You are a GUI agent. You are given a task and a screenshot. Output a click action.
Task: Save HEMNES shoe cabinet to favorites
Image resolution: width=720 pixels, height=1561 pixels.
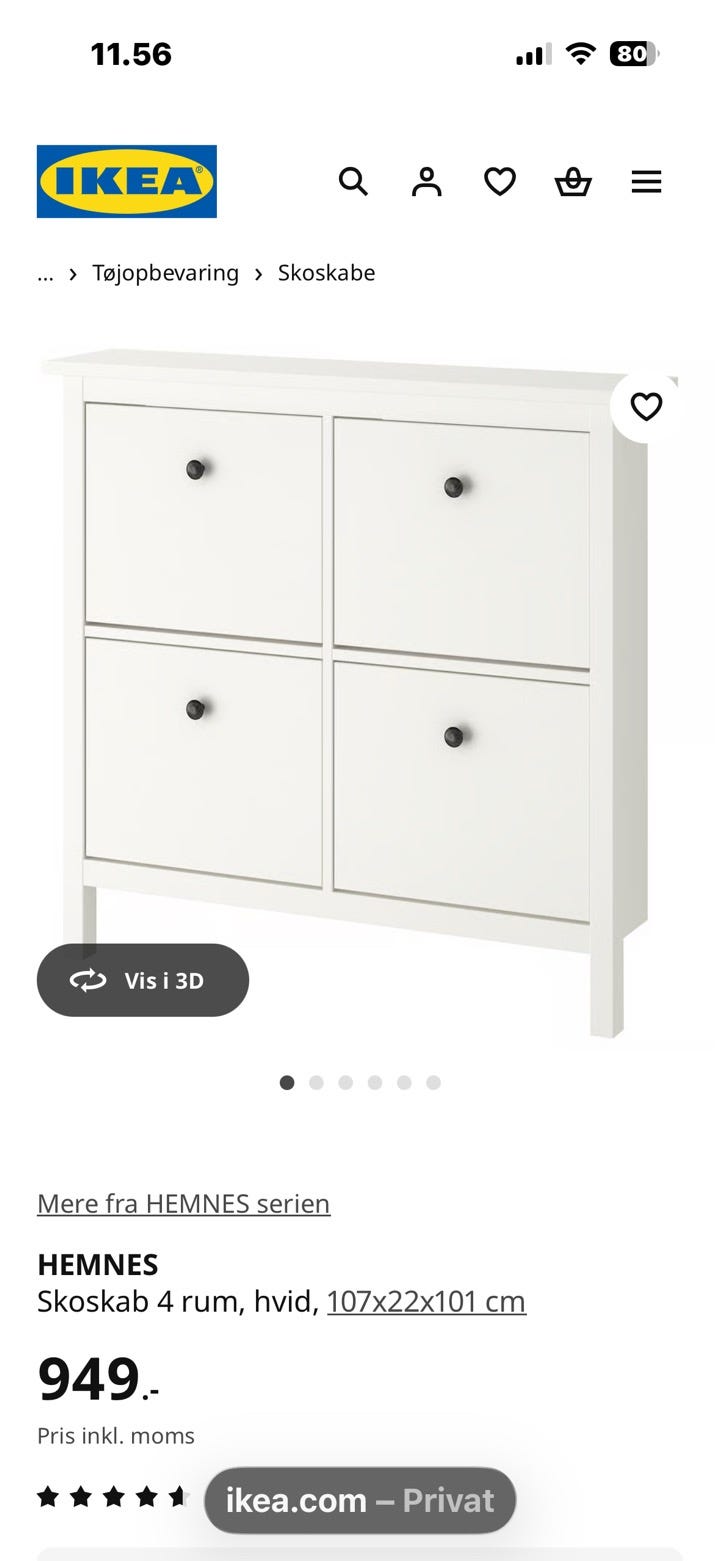point(646,406)
